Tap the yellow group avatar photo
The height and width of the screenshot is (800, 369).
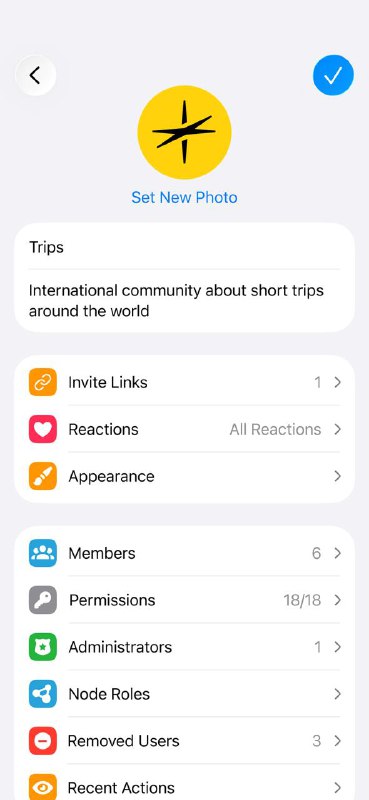184,132
